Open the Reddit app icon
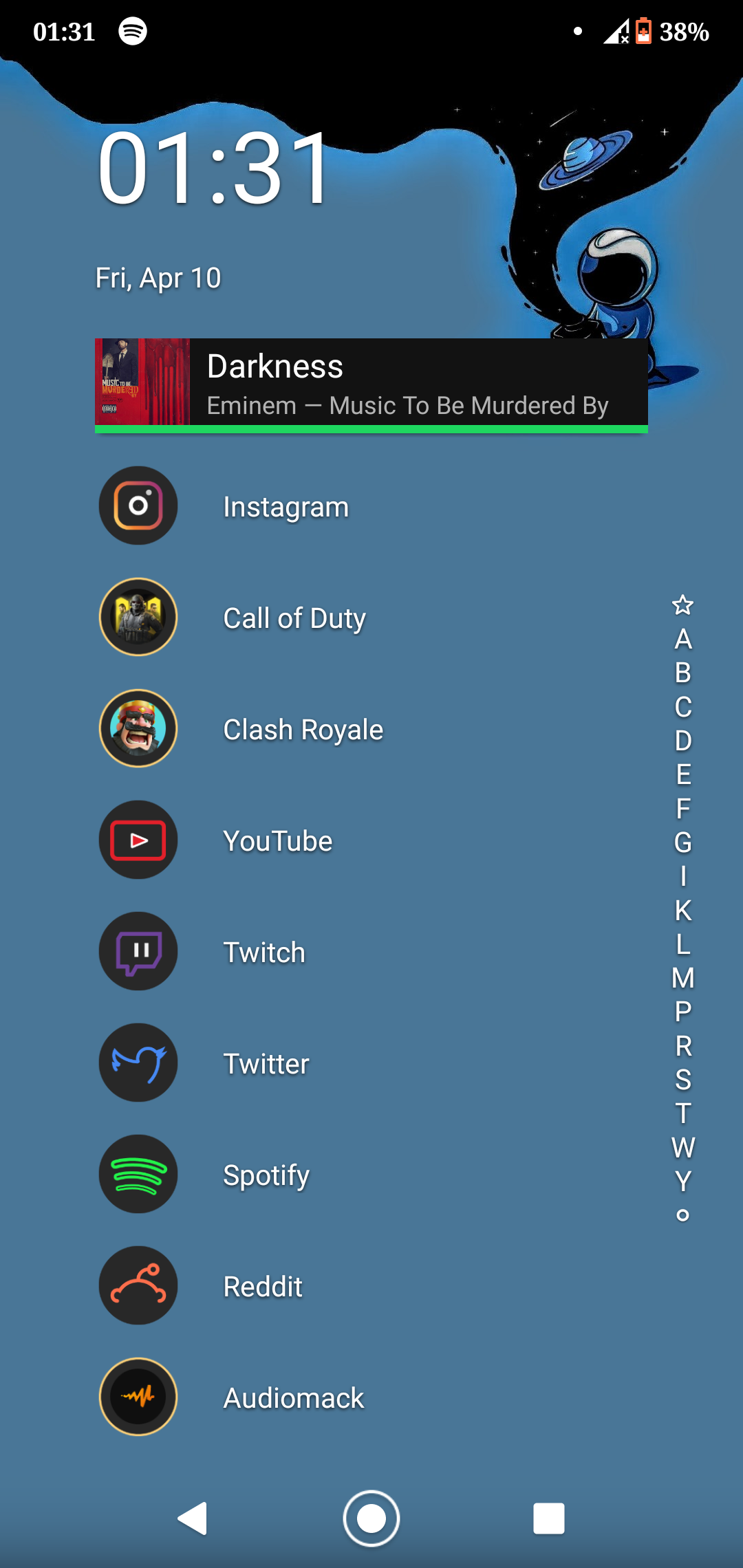The height and width of the screenshot is (1568, 743). tap(138, 1286)
